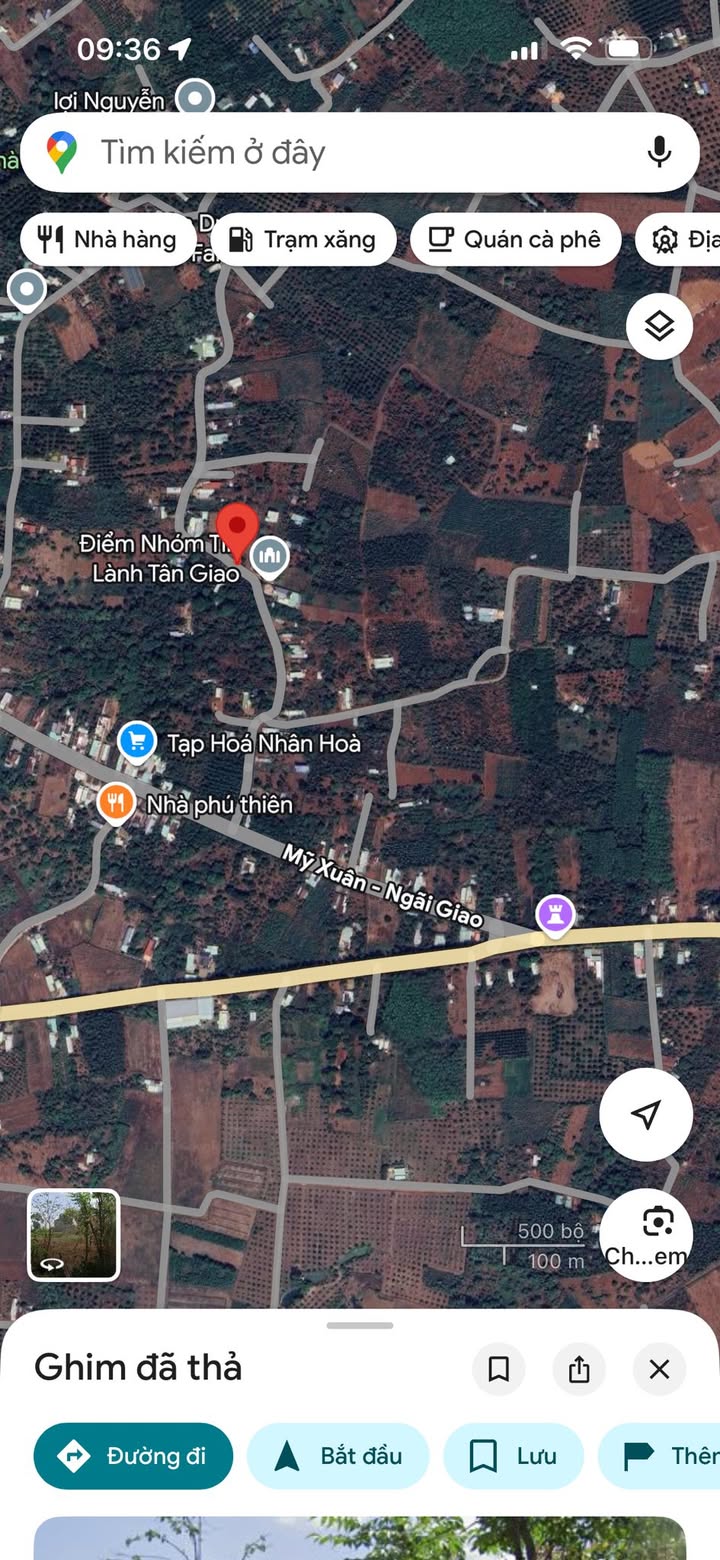Open the "Tìm kiếm ở đây" search box

pos(340,153)
